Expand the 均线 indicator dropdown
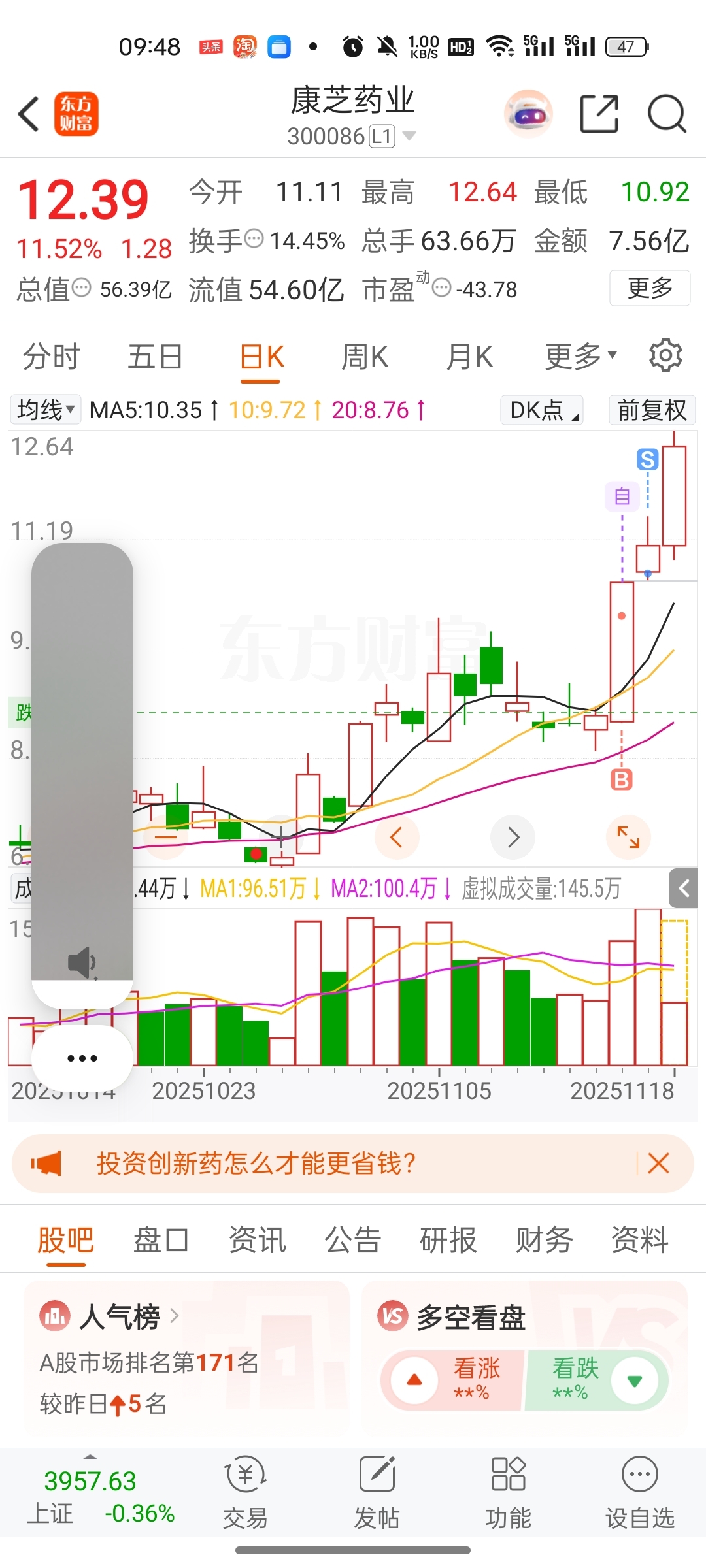This screenshot has height=1568, width=706. (x=45, y=410)
